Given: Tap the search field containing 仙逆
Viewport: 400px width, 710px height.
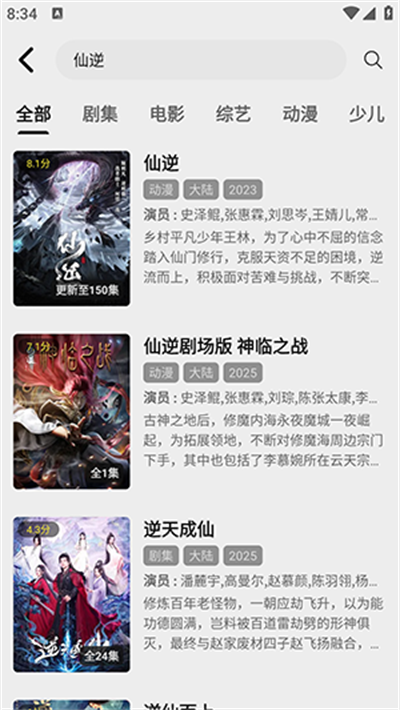Looking at the screenshot, I should [201, 60].
